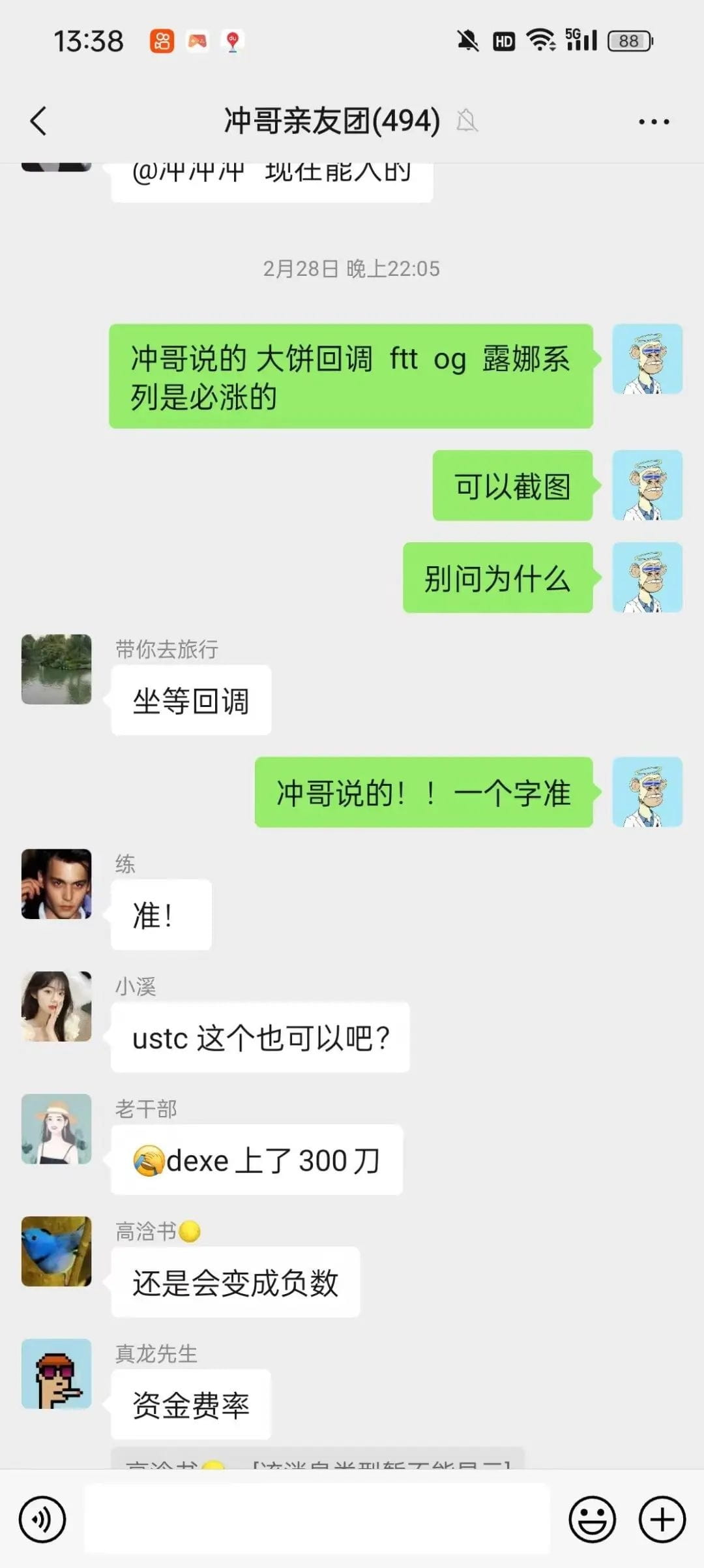Open 练's avatar profile
The width and height of the screenshot is (704, 1568).
(x=57, y=884)
